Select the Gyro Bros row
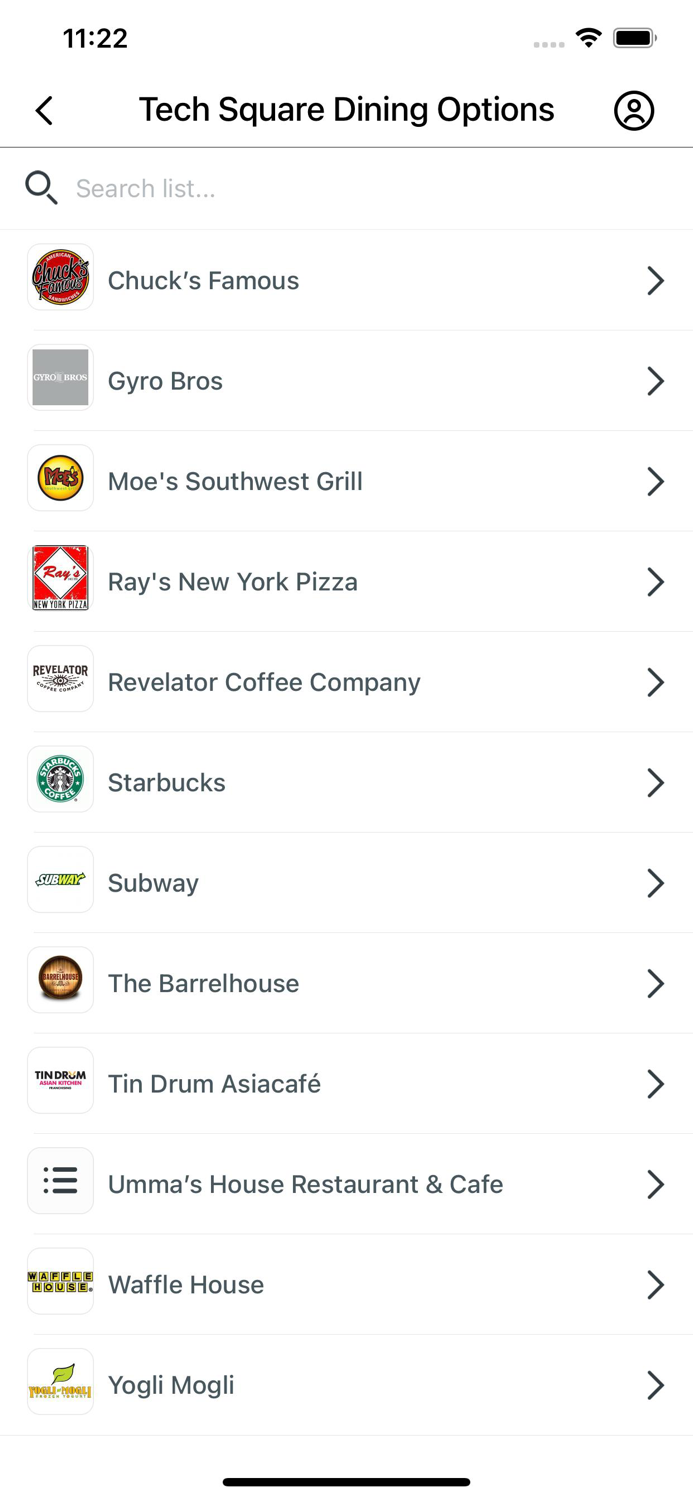693x1500 pixels. [x=346, y=381]
